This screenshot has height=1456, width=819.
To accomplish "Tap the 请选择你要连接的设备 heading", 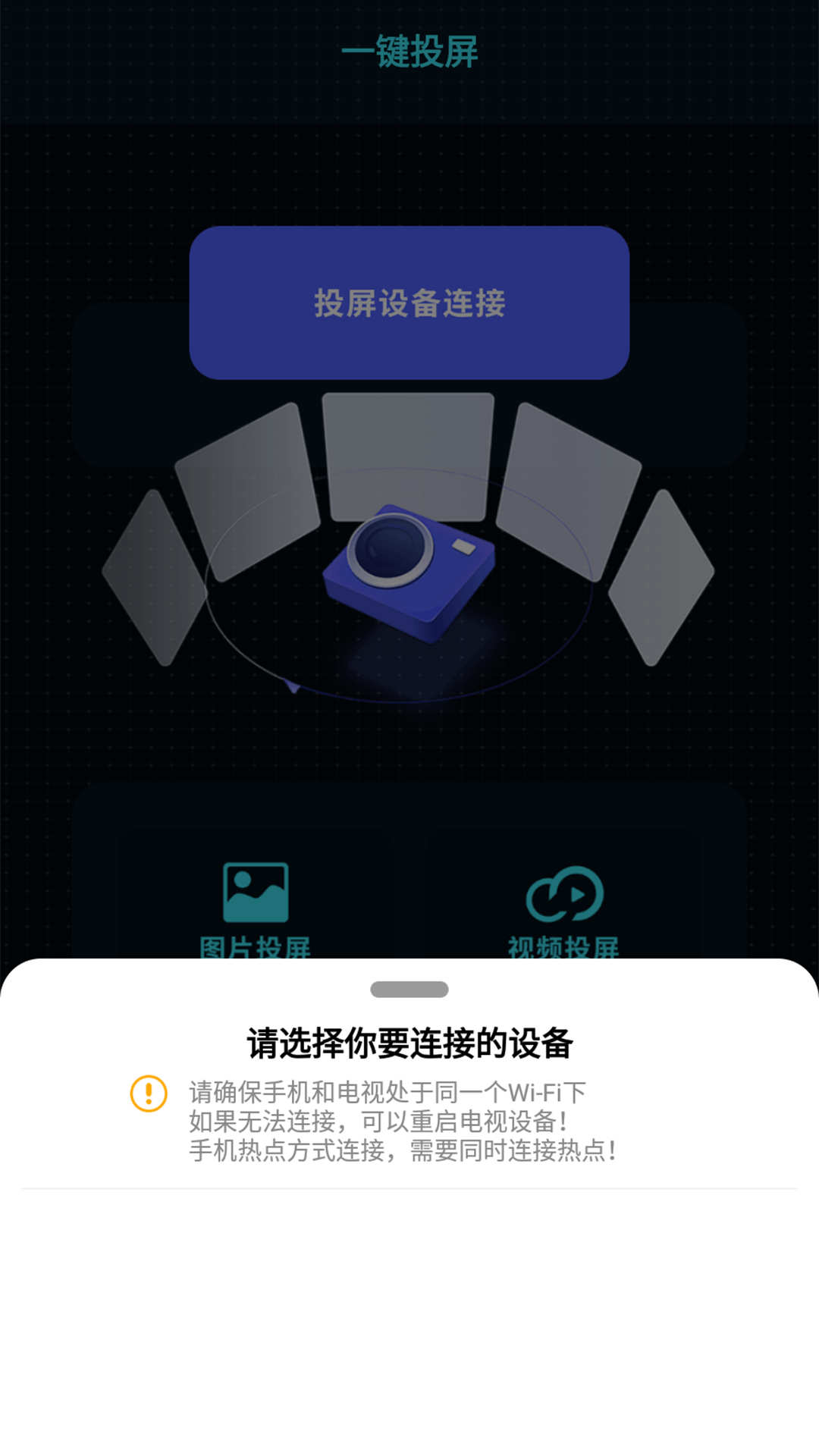I will tap(409, 1043).
